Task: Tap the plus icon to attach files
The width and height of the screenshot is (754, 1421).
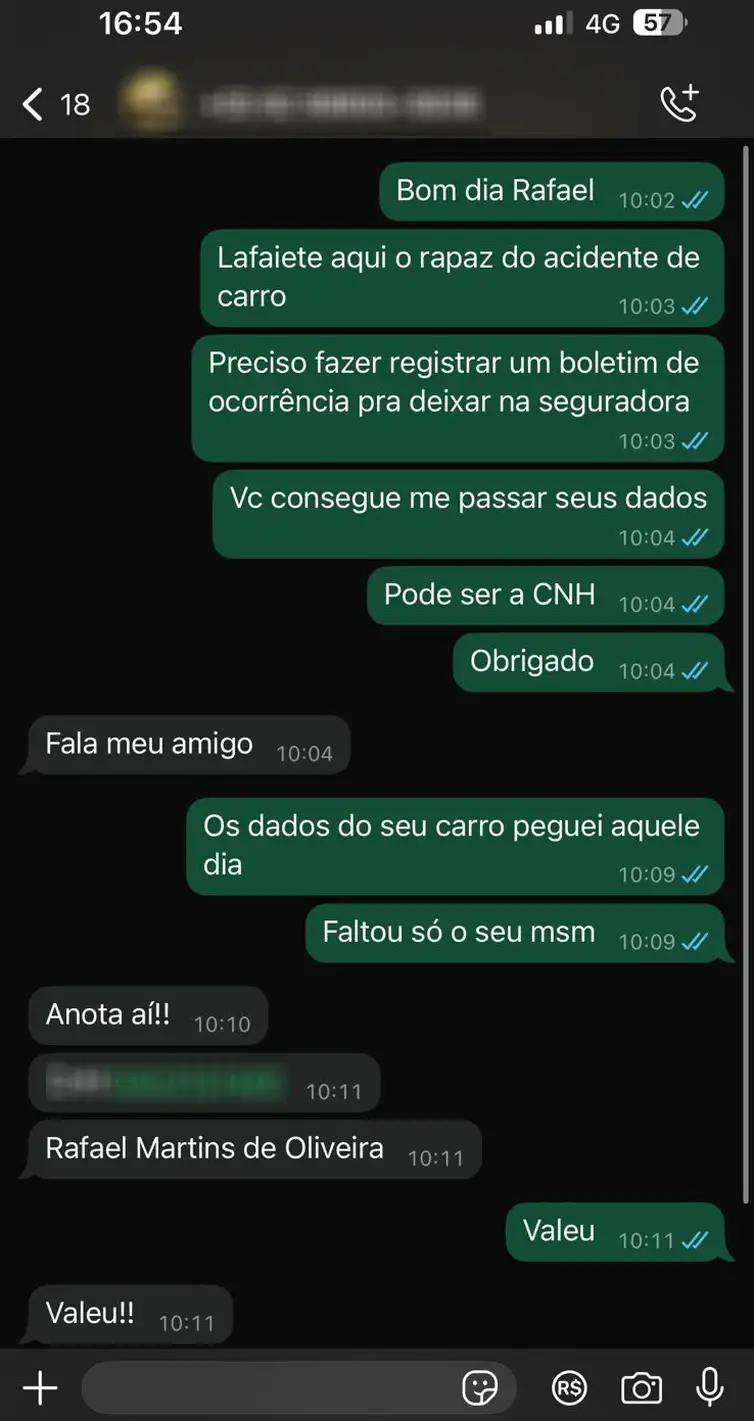Action: coord(40,1388)
